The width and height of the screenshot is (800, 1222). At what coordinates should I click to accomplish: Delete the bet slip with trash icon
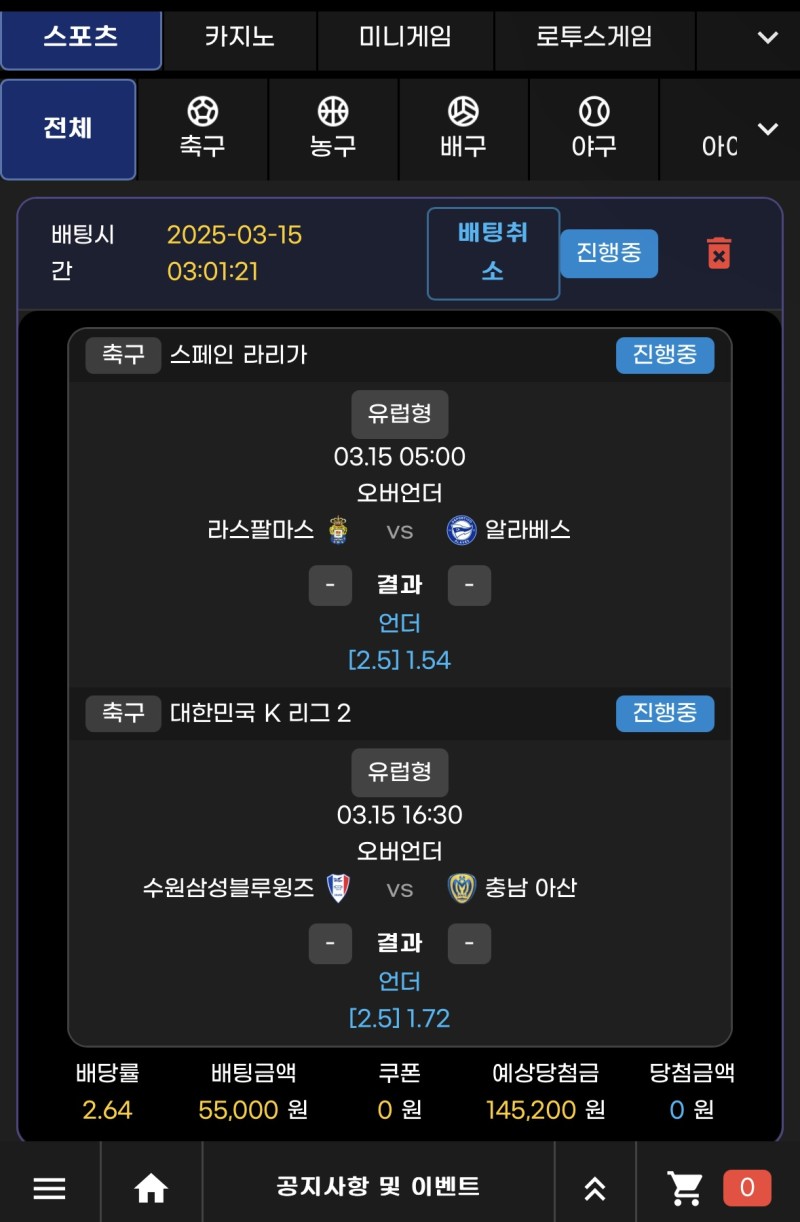[x=718, y=253]
